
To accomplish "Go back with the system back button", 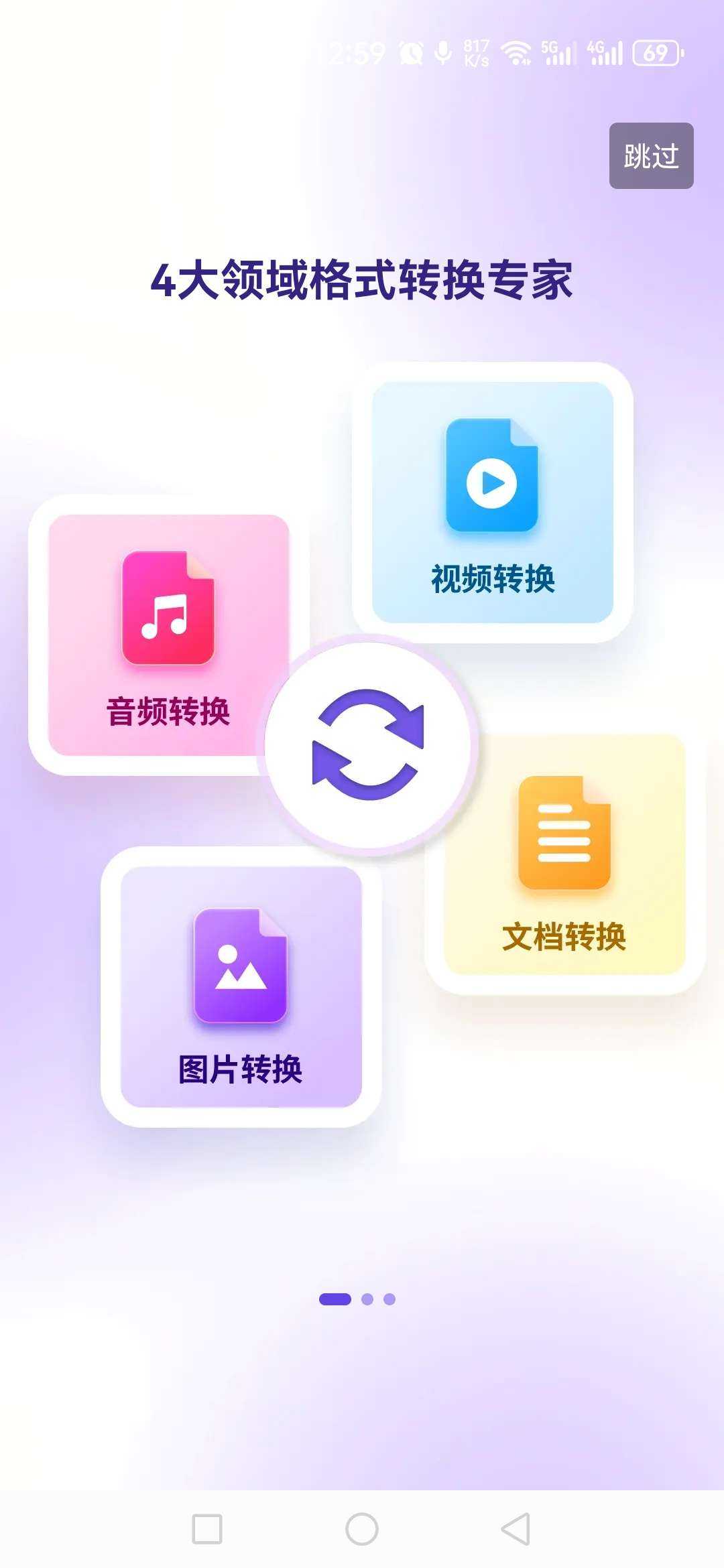I will tap(516, 1528).
